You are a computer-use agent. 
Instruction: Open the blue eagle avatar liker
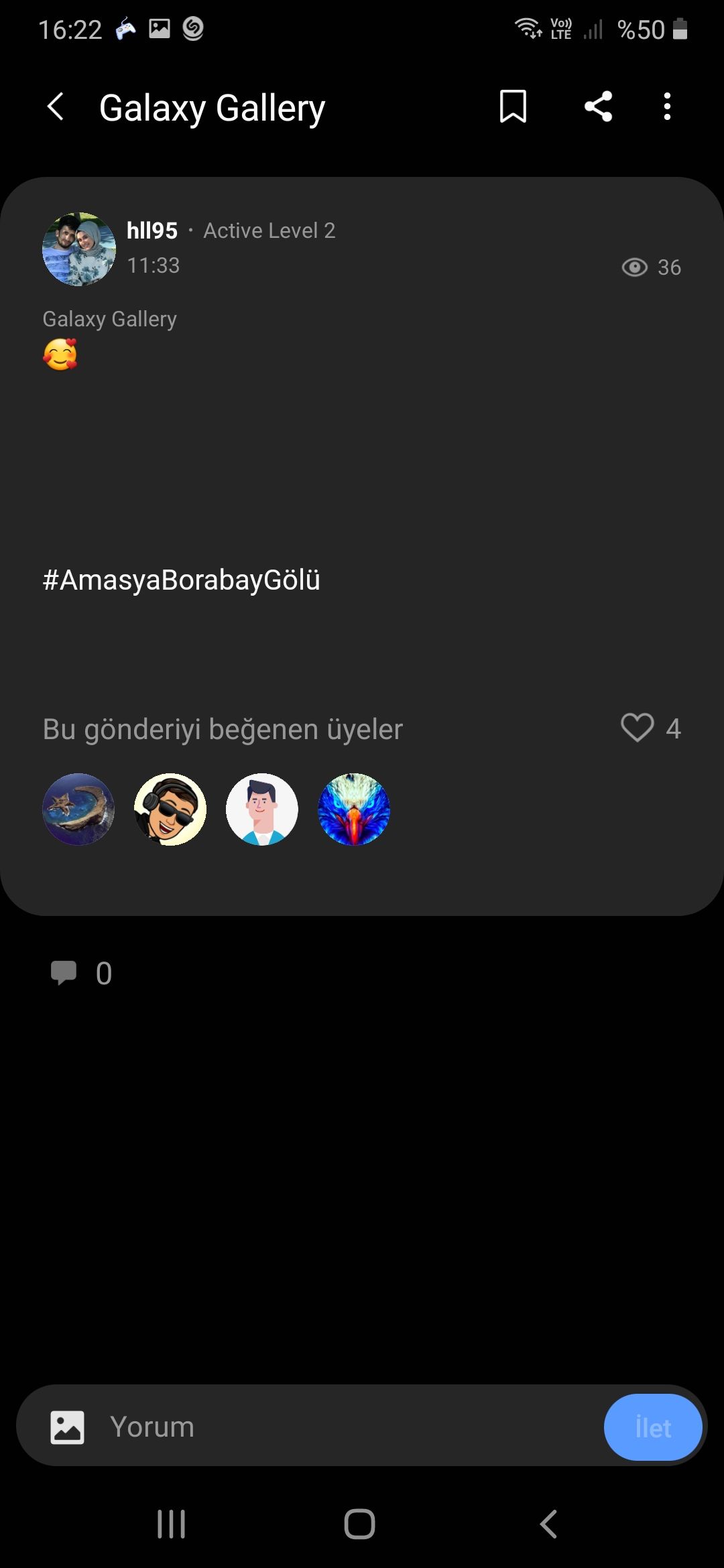pos(354,809)
